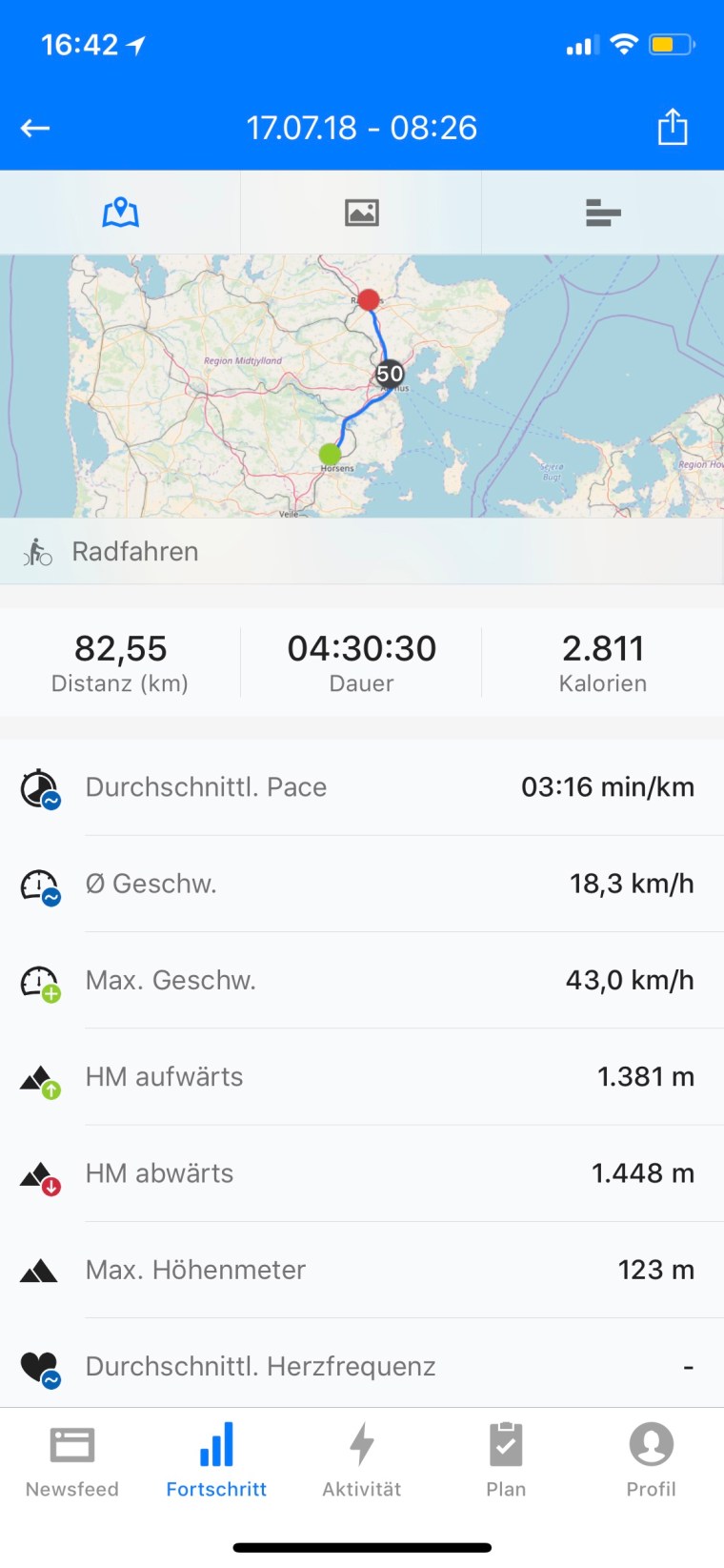Go back using the arrow icon

(x=35, y=128)
